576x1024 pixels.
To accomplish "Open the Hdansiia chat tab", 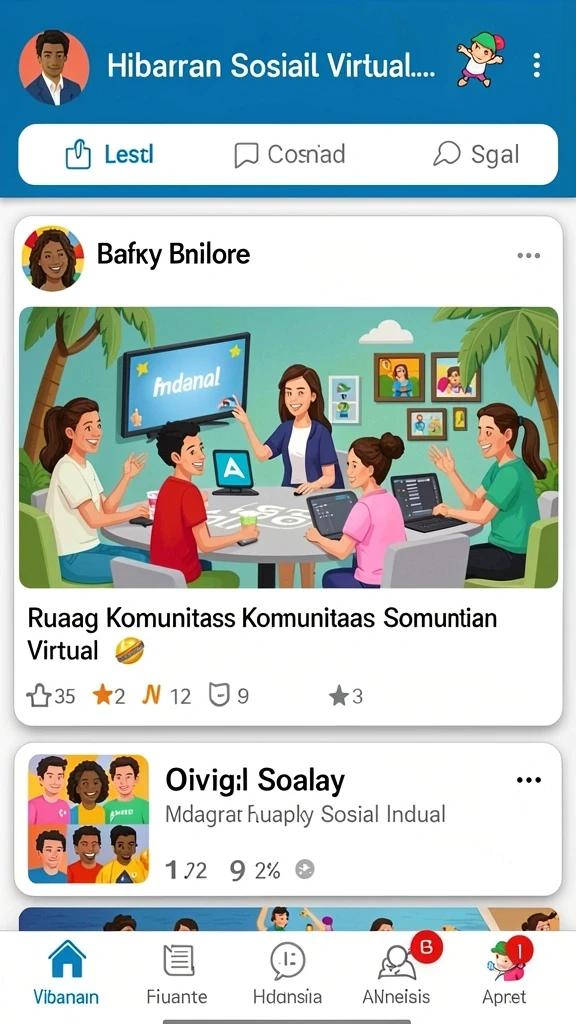I will tap(287, 973).
